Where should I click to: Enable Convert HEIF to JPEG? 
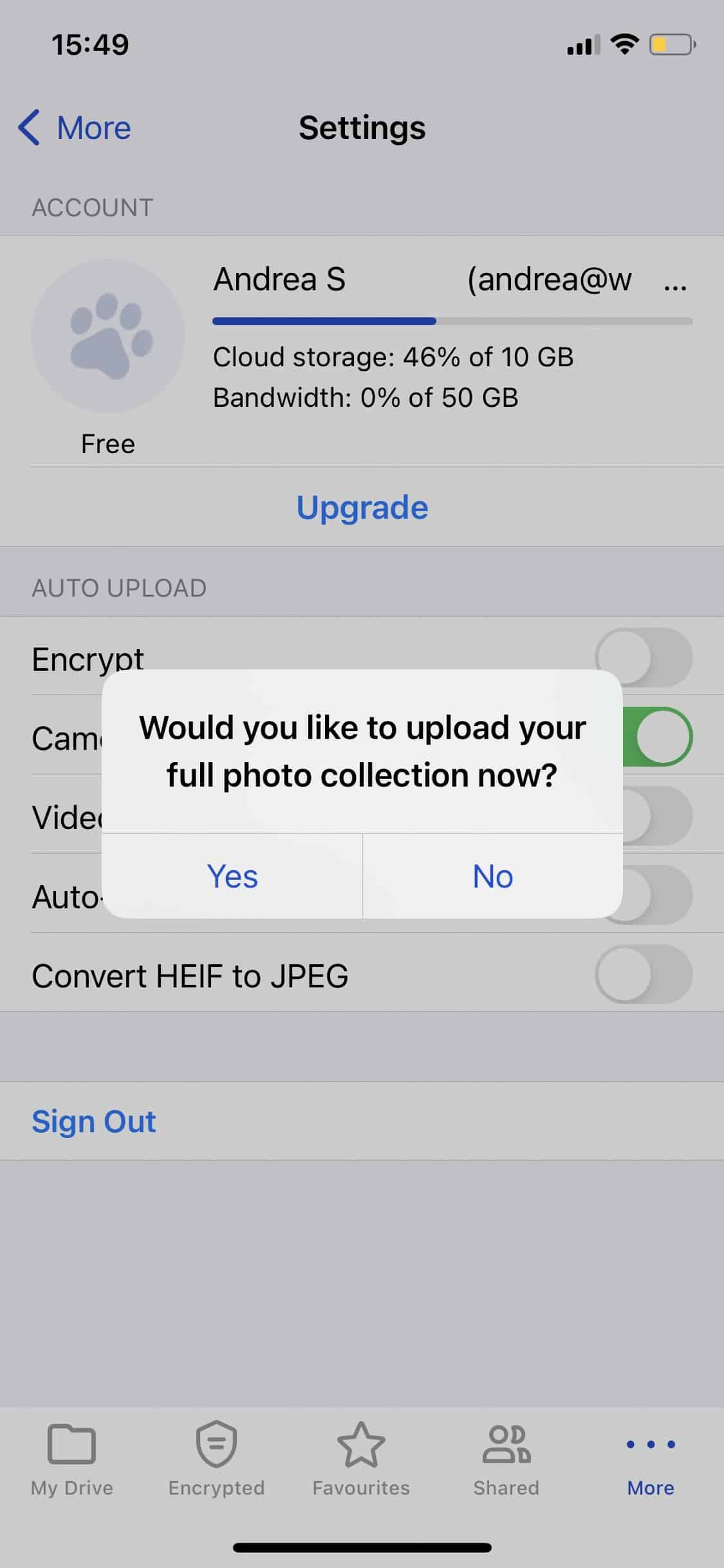pyautogui.click(x=644, y=974)
